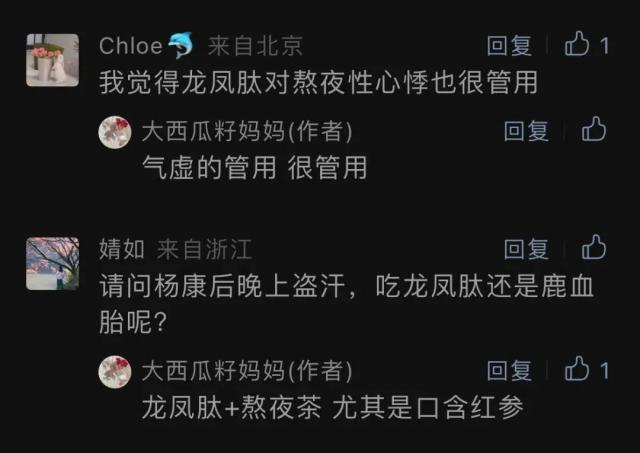Open 大西瓜籽妈妈 avatar beside 龙凤肽+熬夜茶 reply
The width and height of the screenshot is (640, 453).
115,372
